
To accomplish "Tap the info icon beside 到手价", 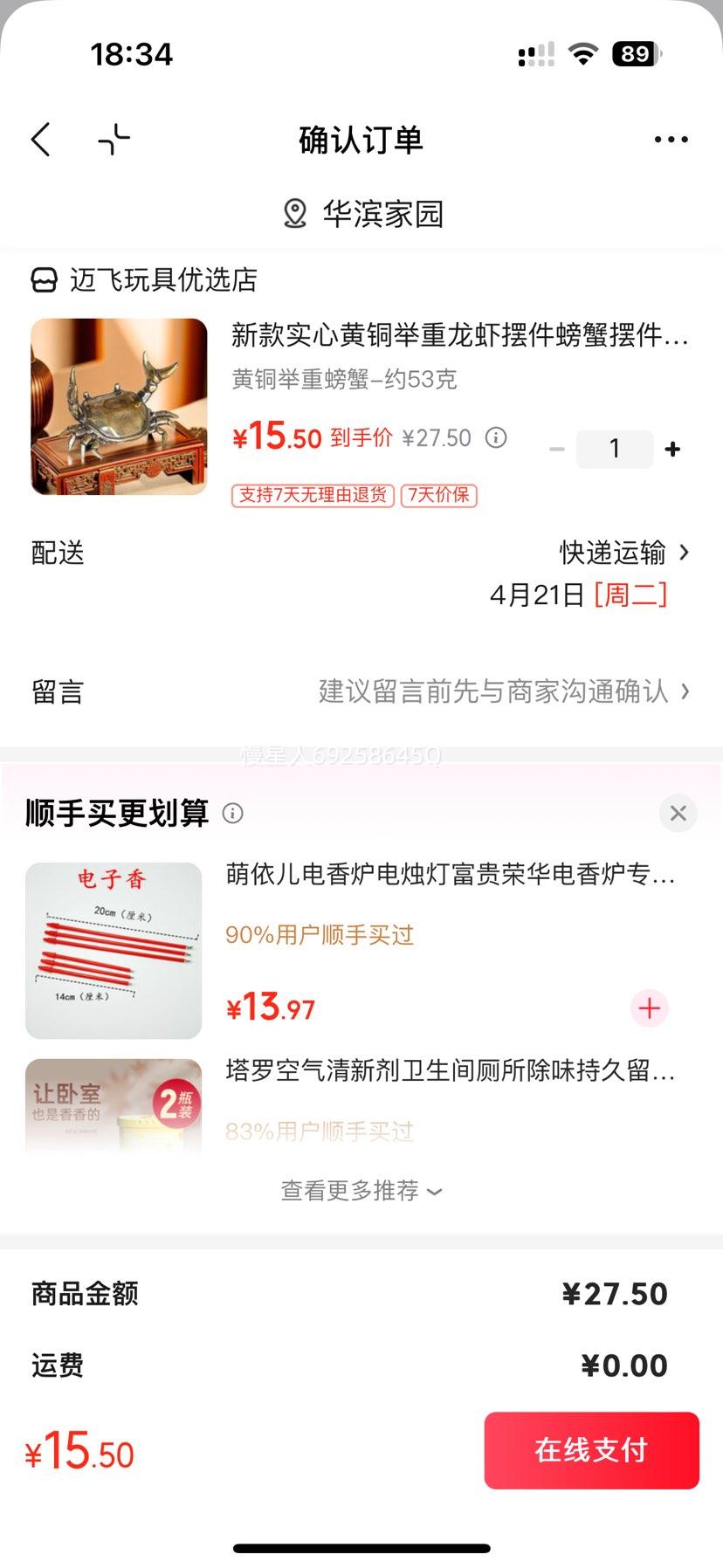I will click(x=496, y=437).
